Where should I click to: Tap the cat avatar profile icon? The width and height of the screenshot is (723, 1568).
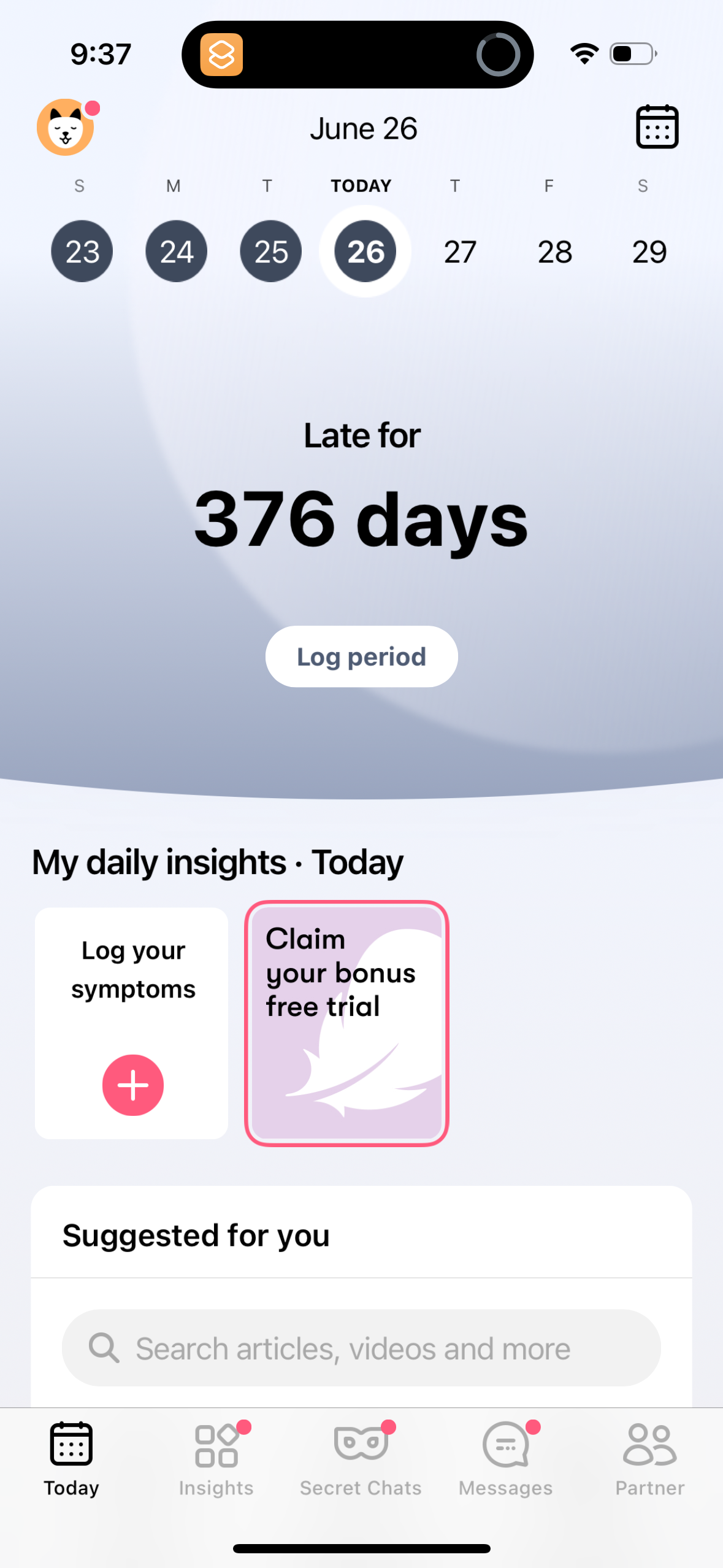pyautogui.click(x=65, y=128)
